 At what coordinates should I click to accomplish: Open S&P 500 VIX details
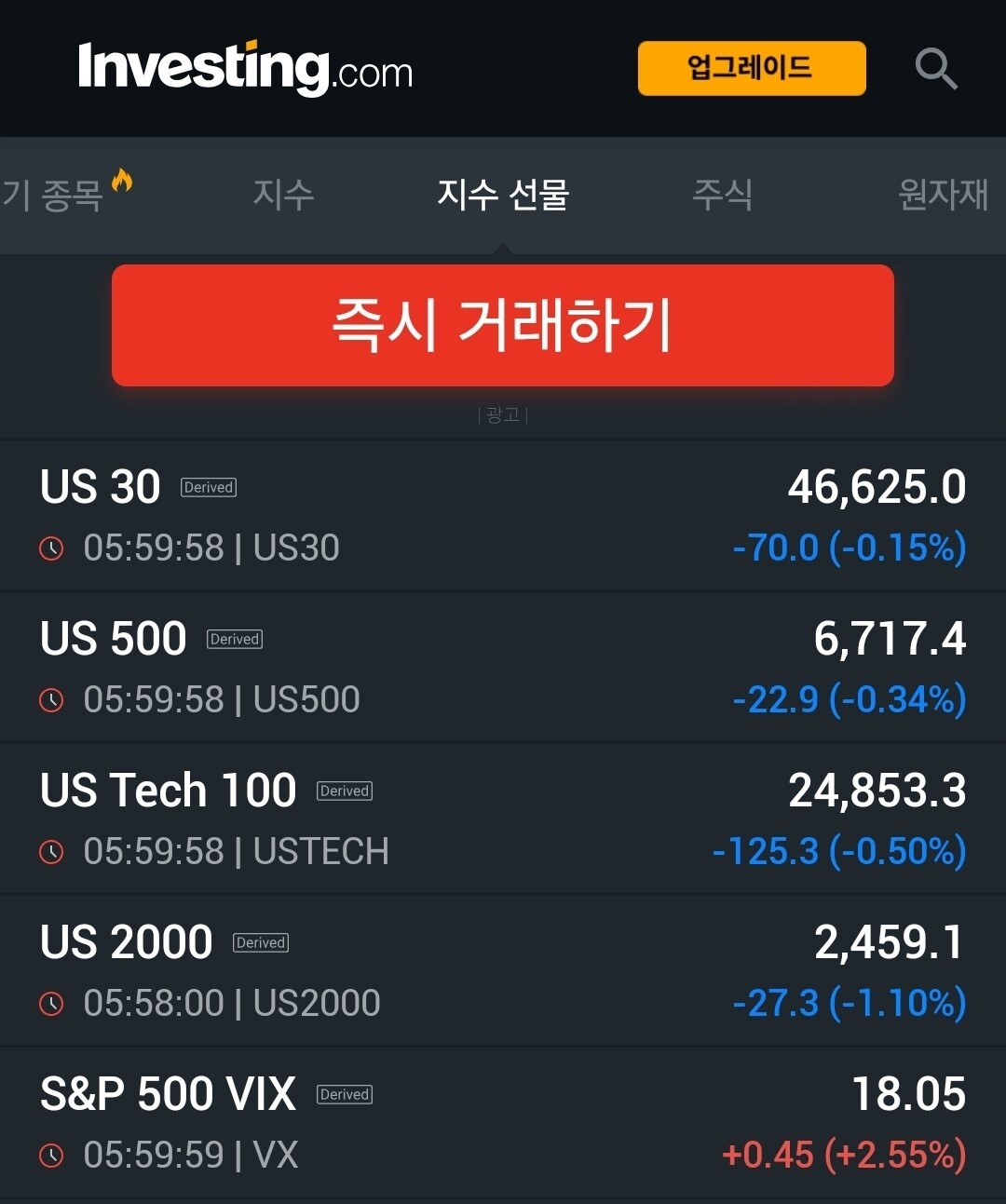pos(503,1123)
